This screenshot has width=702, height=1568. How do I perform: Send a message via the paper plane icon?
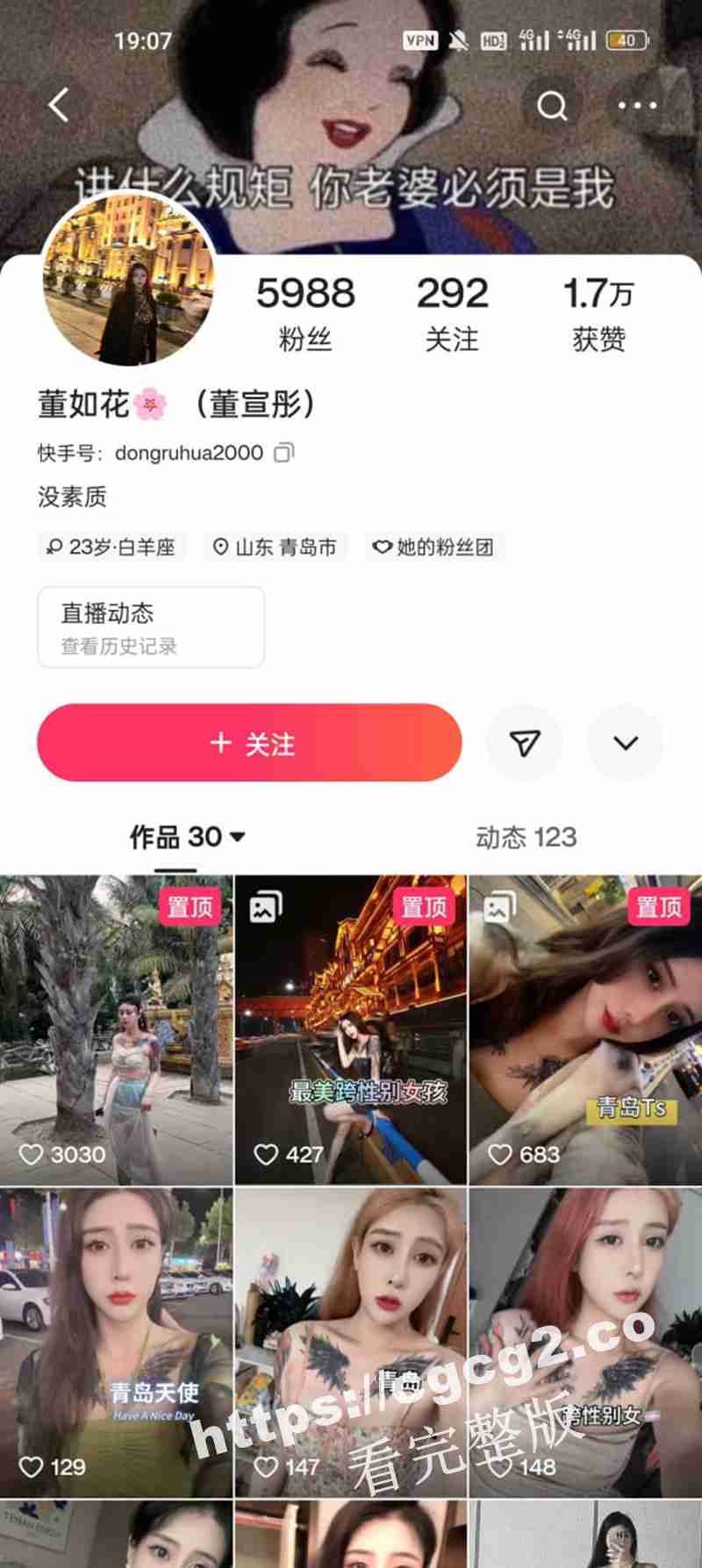(525, 743)
